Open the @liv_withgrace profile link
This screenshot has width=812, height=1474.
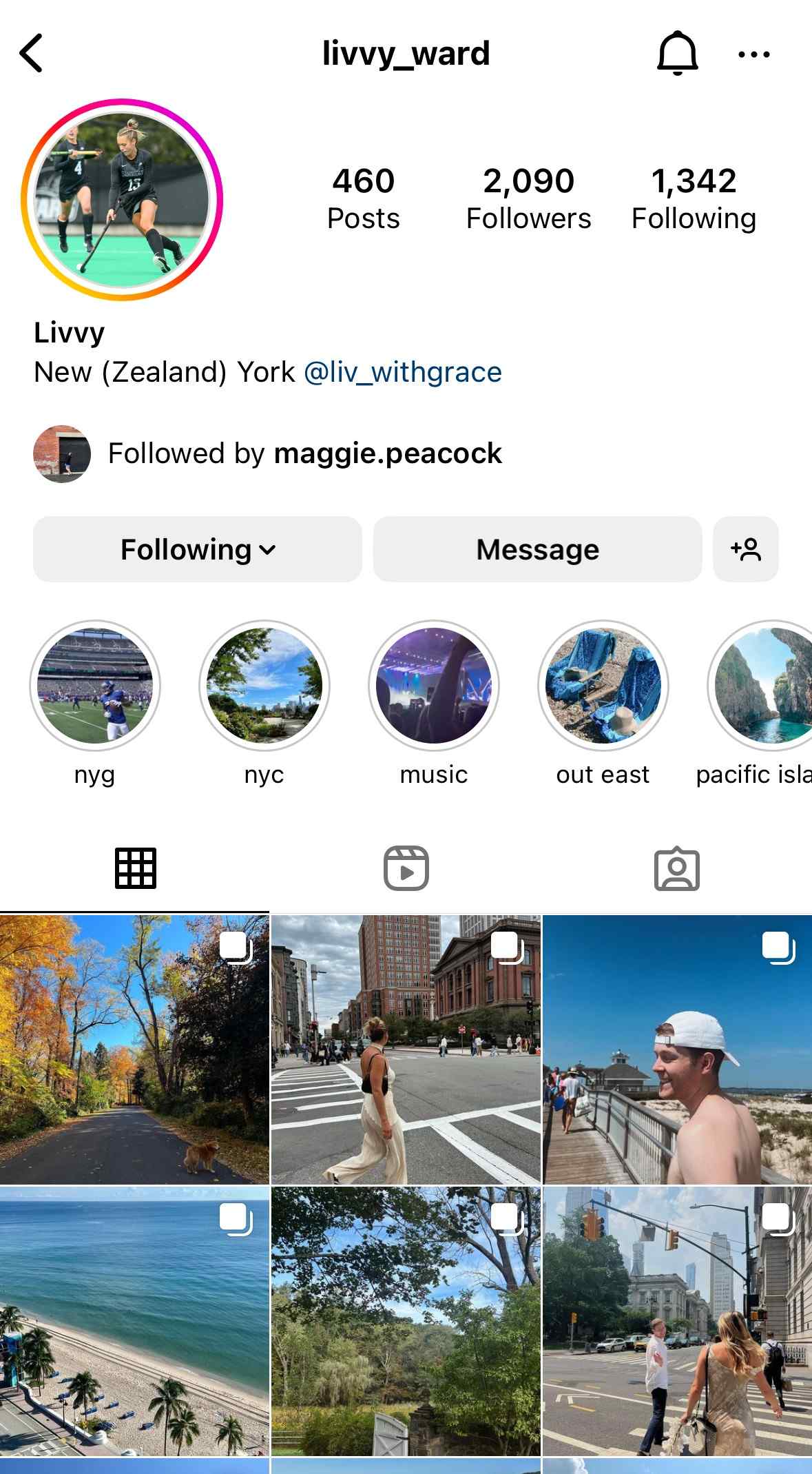pyautogui.click(x=402, y=372)
